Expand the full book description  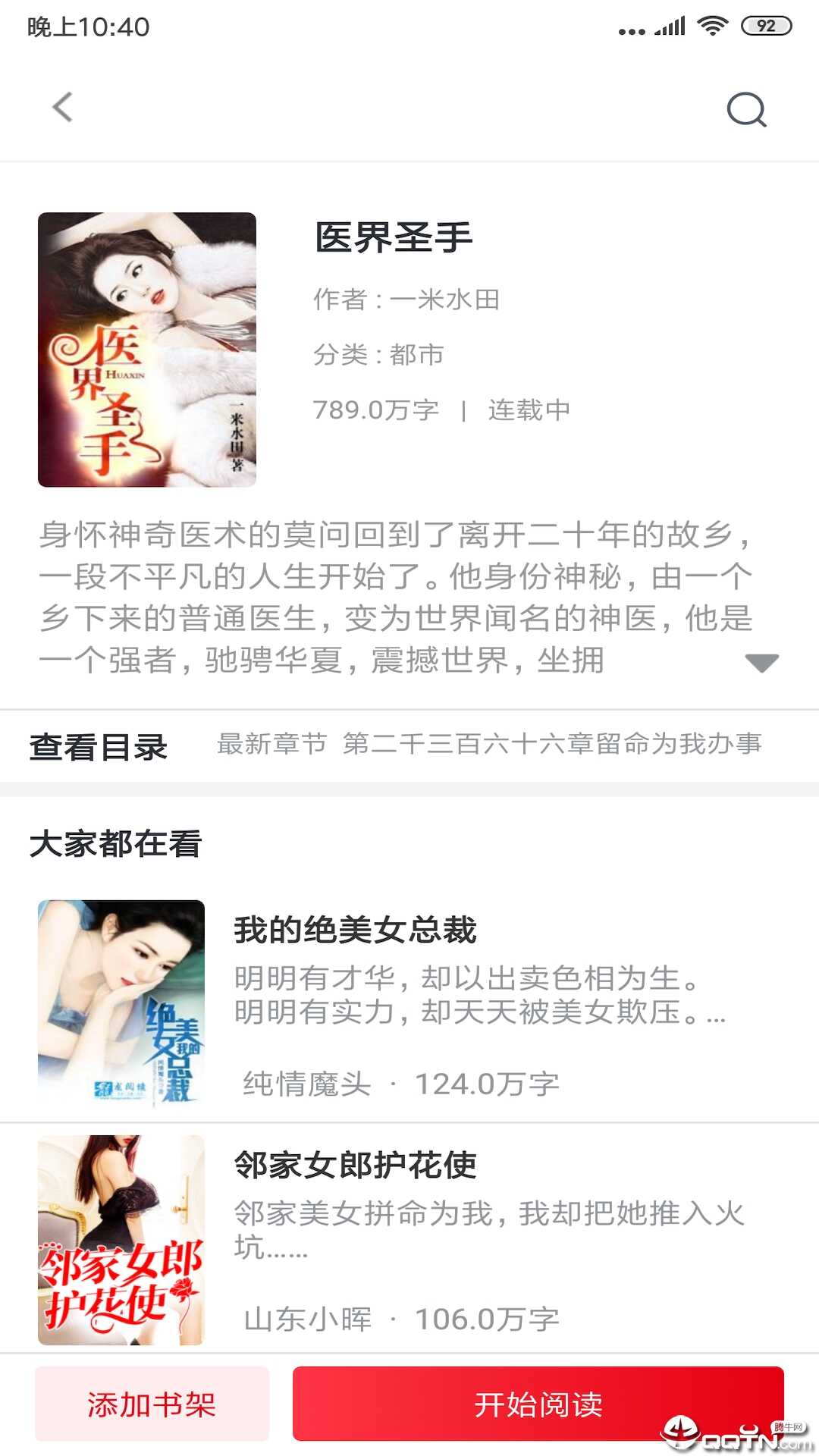(761, 663)
